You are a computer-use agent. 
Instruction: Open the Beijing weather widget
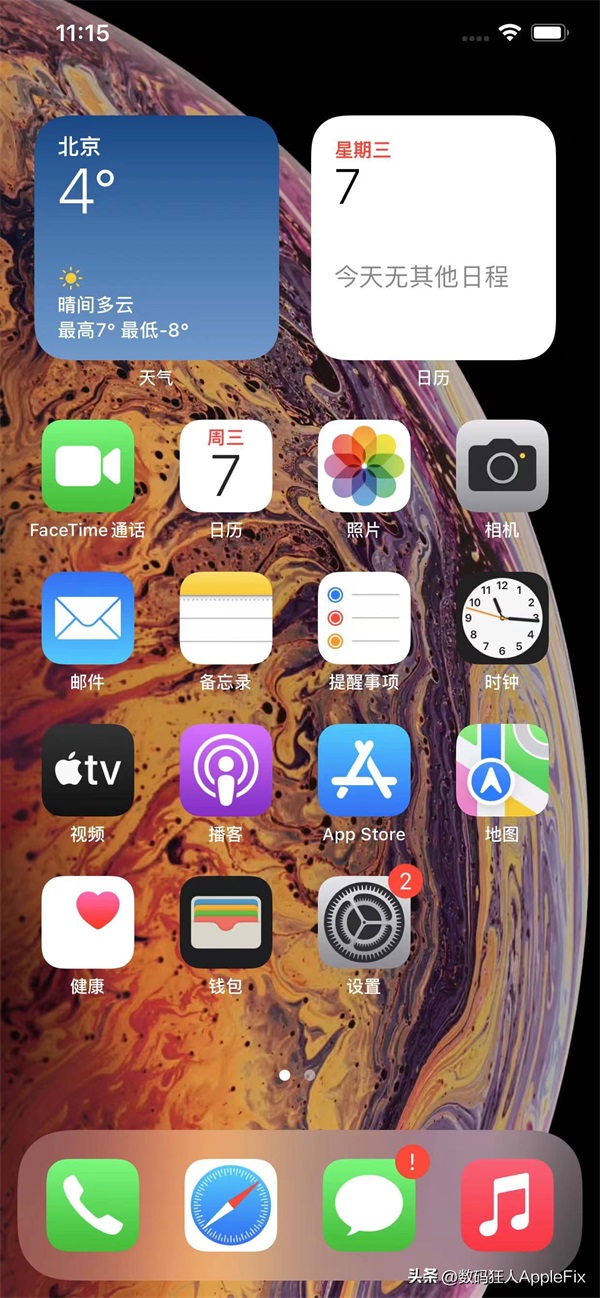(157, 237)
